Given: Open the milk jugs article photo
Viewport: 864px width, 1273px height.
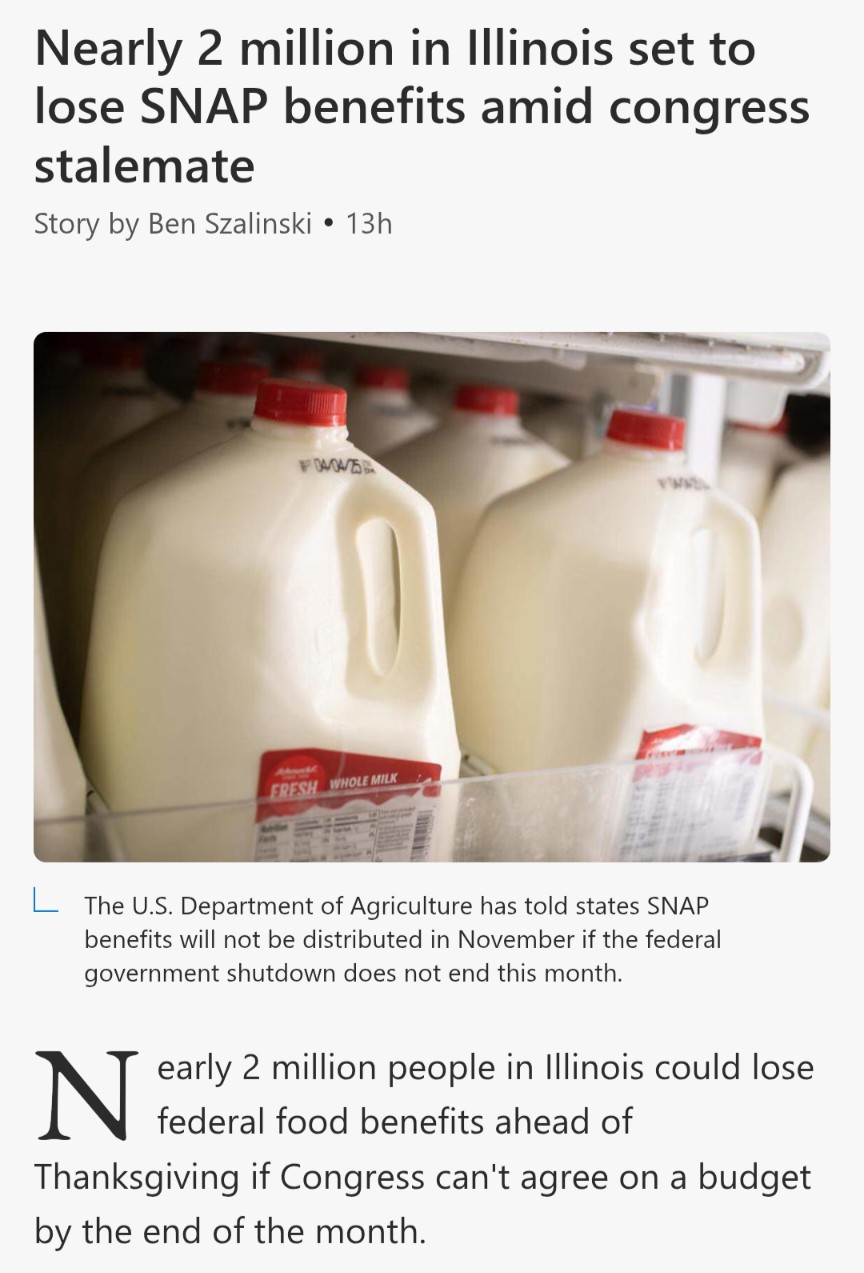Looking at the screenshot, I should point(431,596).
